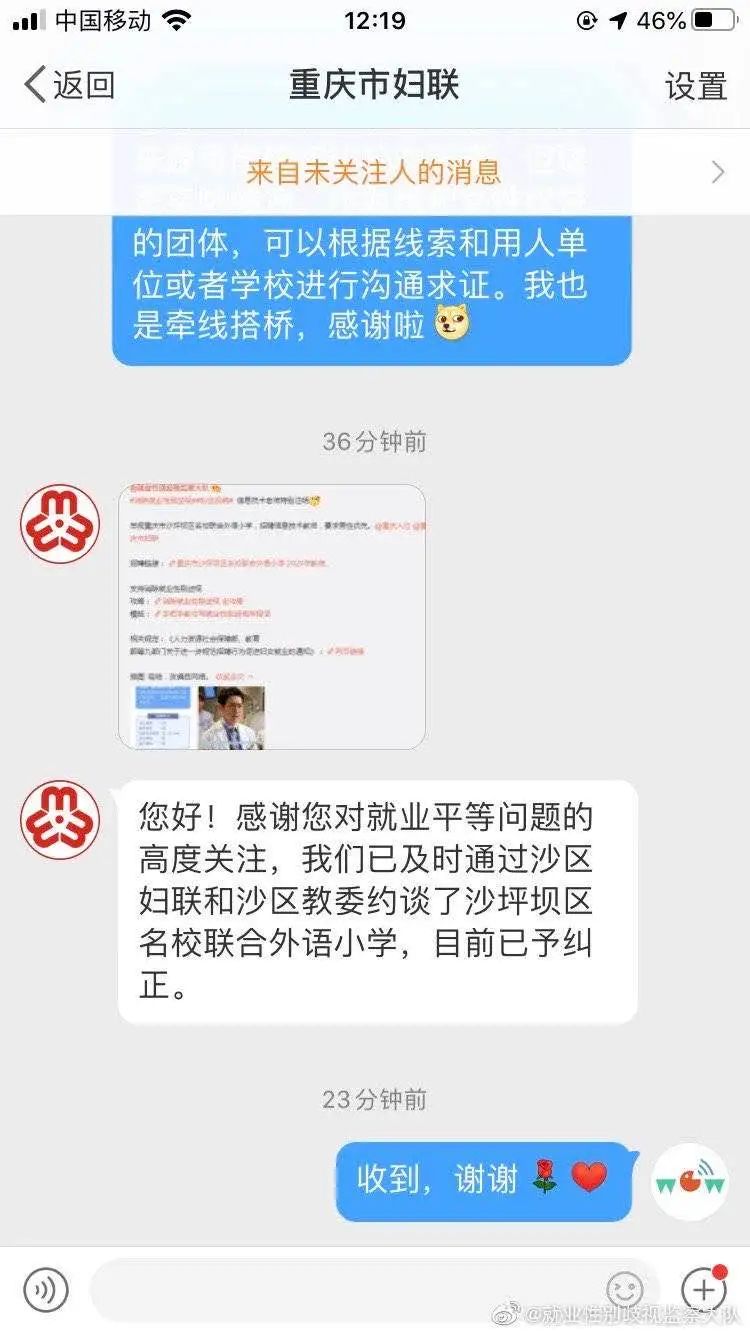Go back via 返回

(x=69, y=86)
